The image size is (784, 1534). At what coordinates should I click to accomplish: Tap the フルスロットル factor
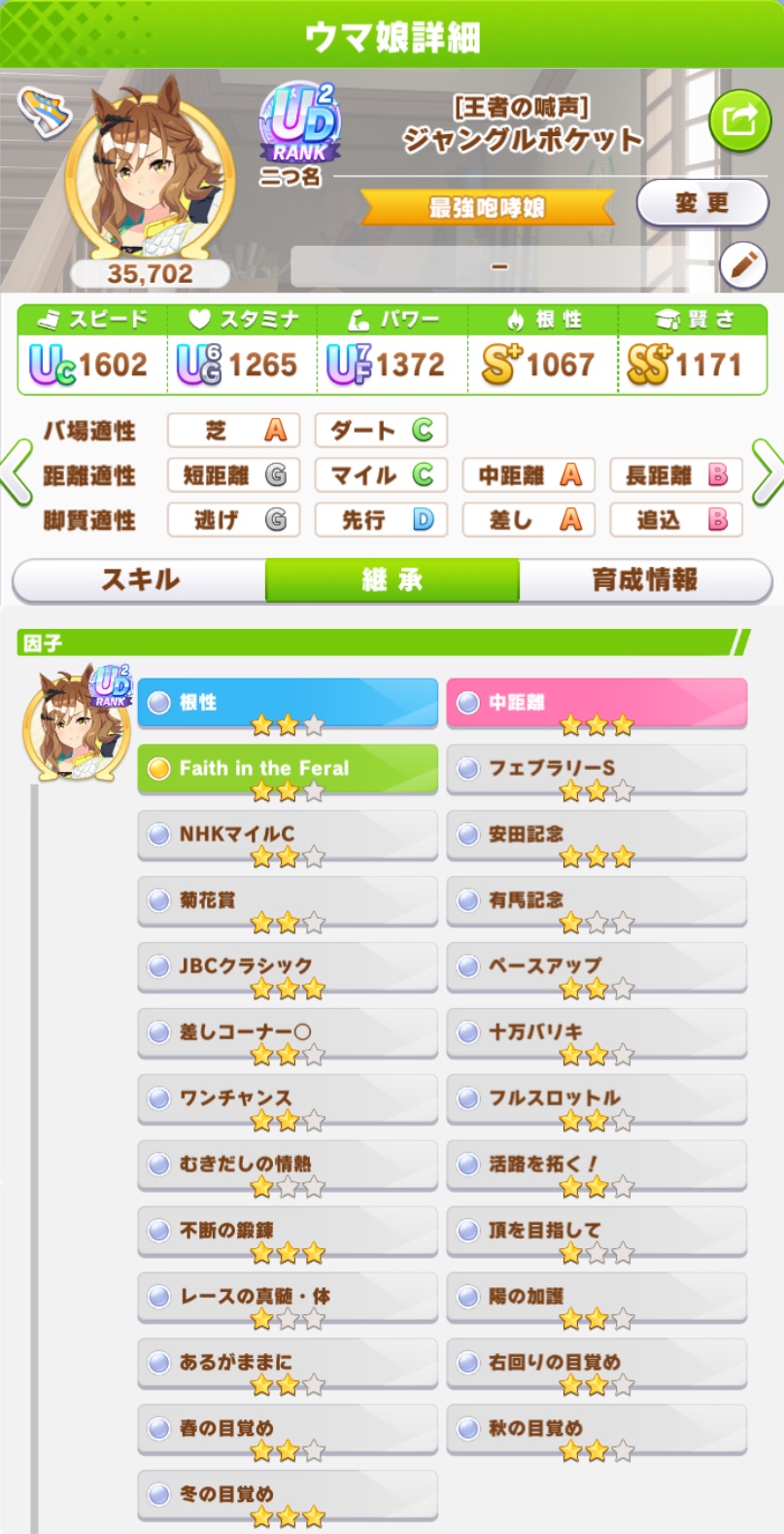click(x=597, y=1098)
